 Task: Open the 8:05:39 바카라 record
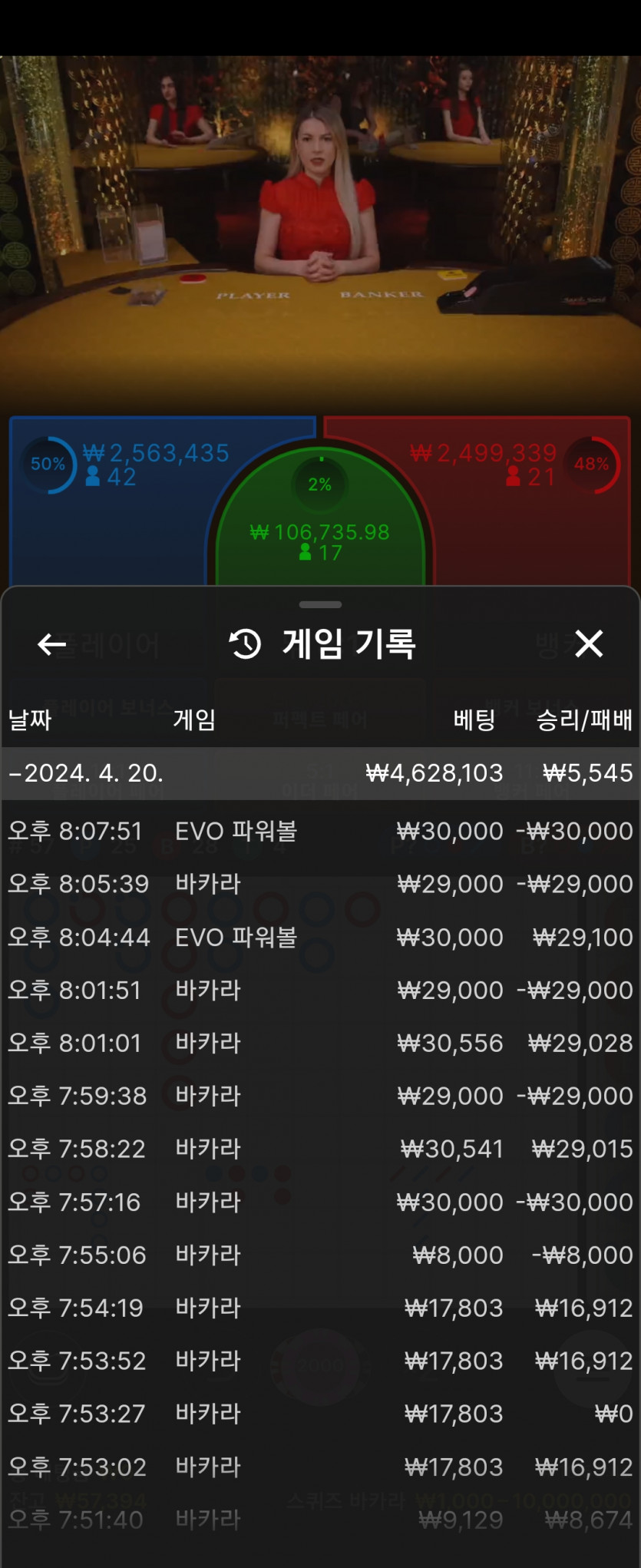click(x=319, y=884)
